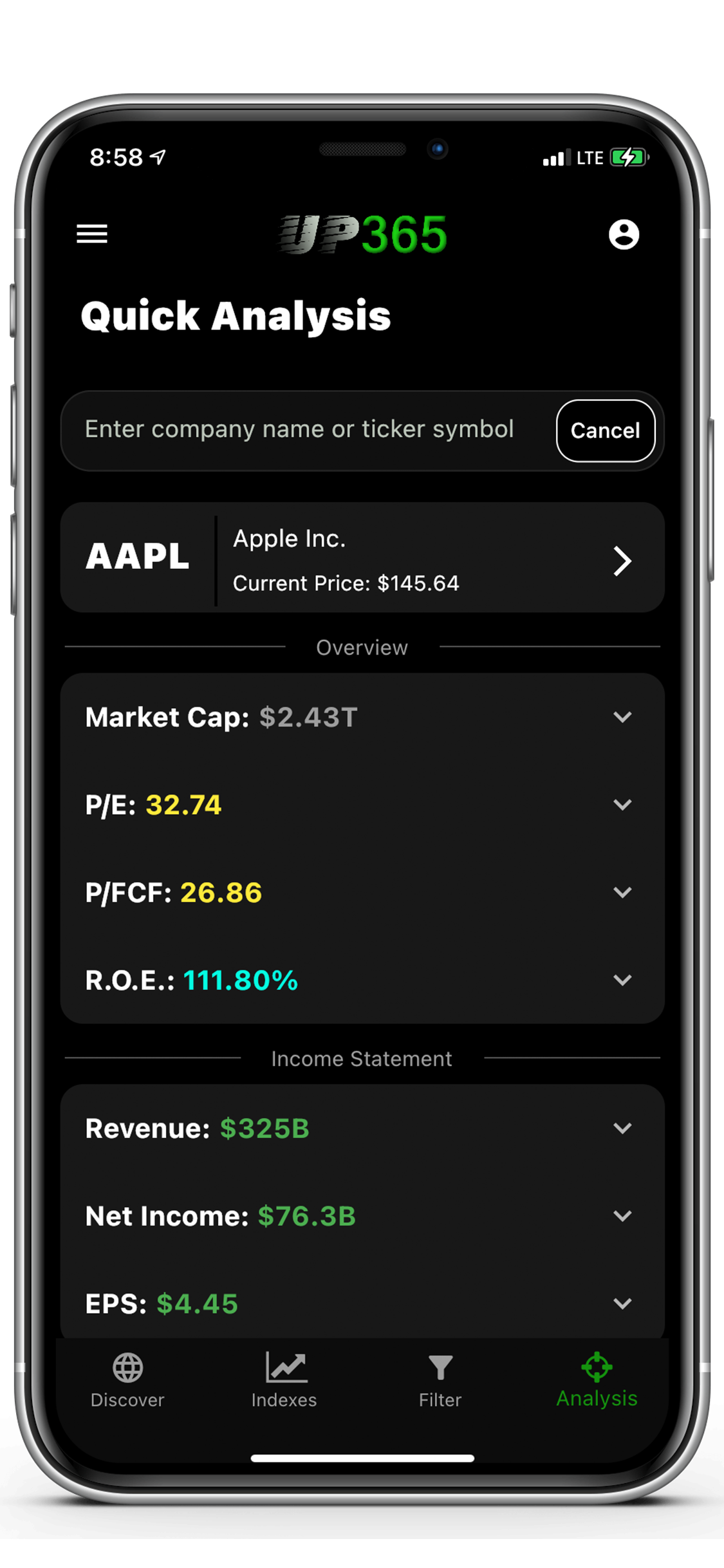Expand the Market Cap row
This screenshot has height=1568, width=724.
coord(362,717)
